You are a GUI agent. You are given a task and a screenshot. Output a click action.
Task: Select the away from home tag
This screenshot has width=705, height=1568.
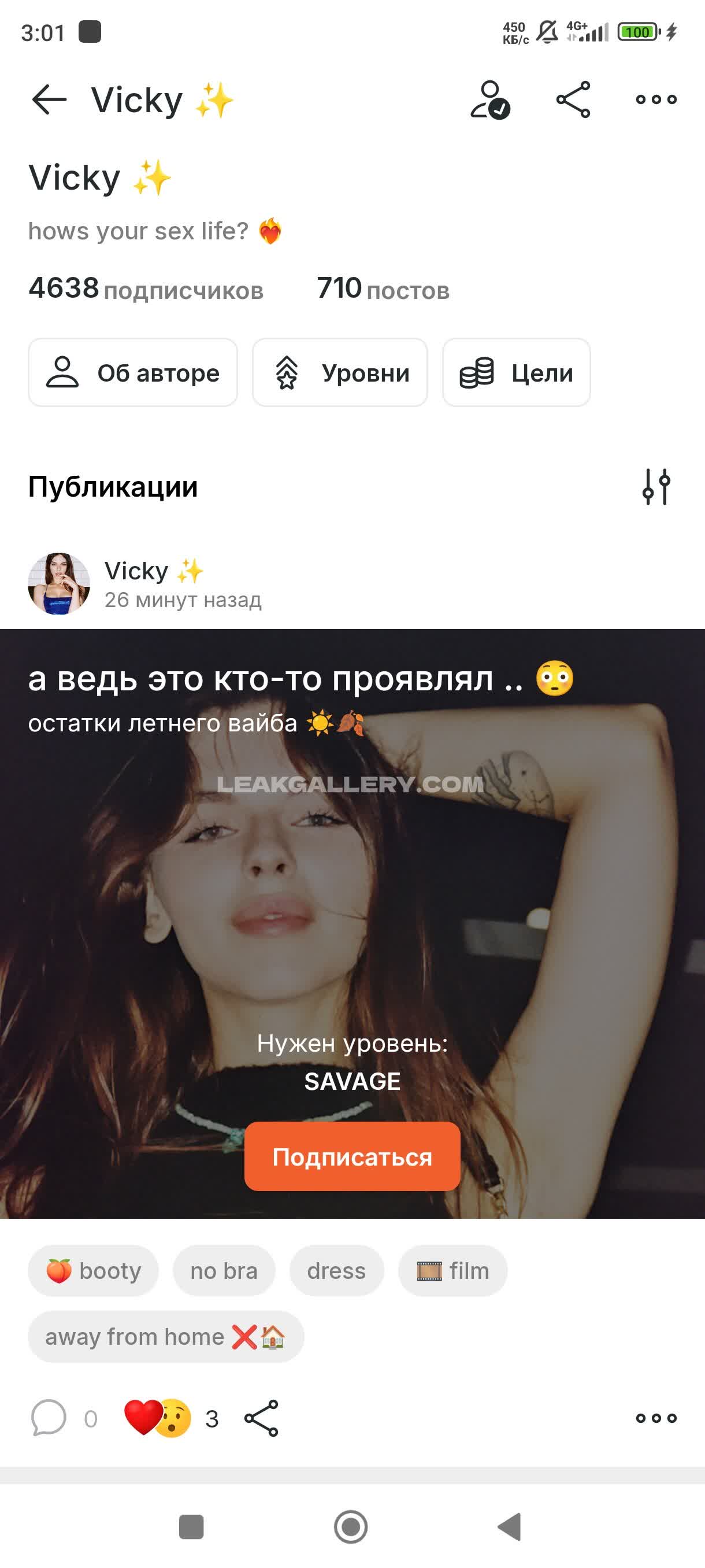(165, 1337)
